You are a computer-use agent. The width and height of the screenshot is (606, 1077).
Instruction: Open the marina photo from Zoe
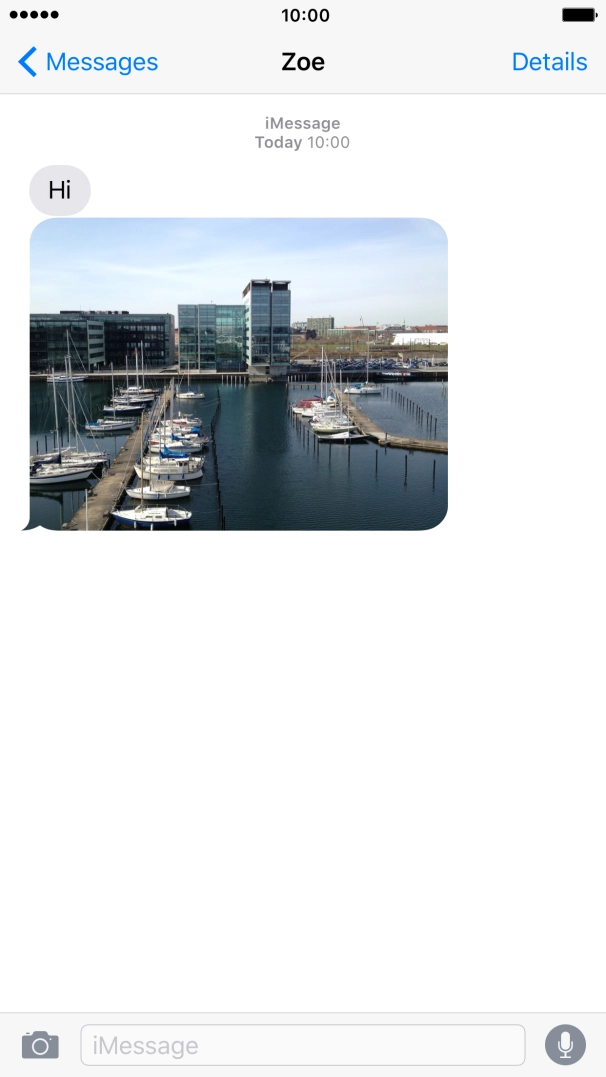coord(238,374)
